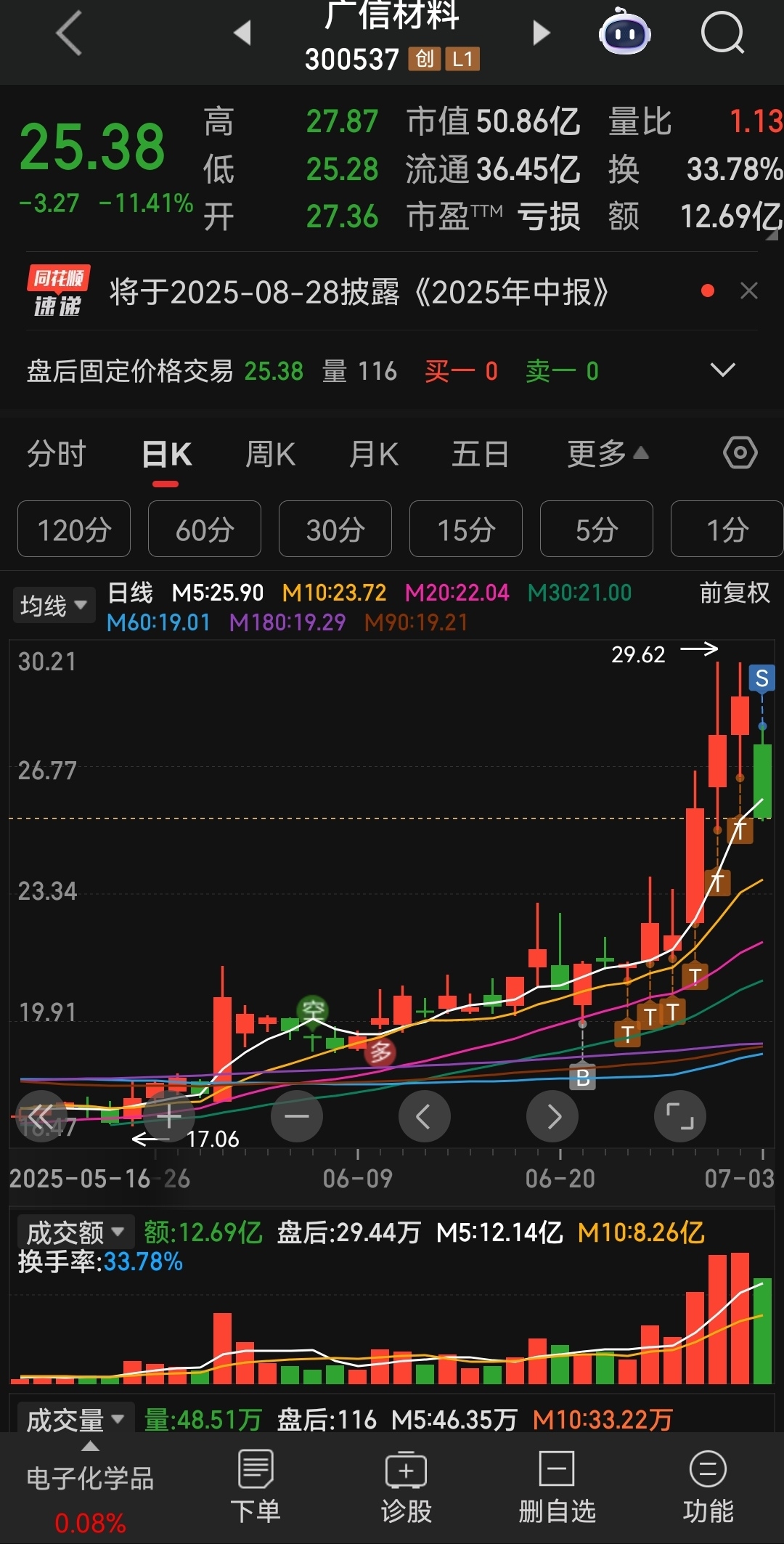The image size is (784, 1544).
Task: Zoom out the chart with minus button
Action: (297, 1116)
